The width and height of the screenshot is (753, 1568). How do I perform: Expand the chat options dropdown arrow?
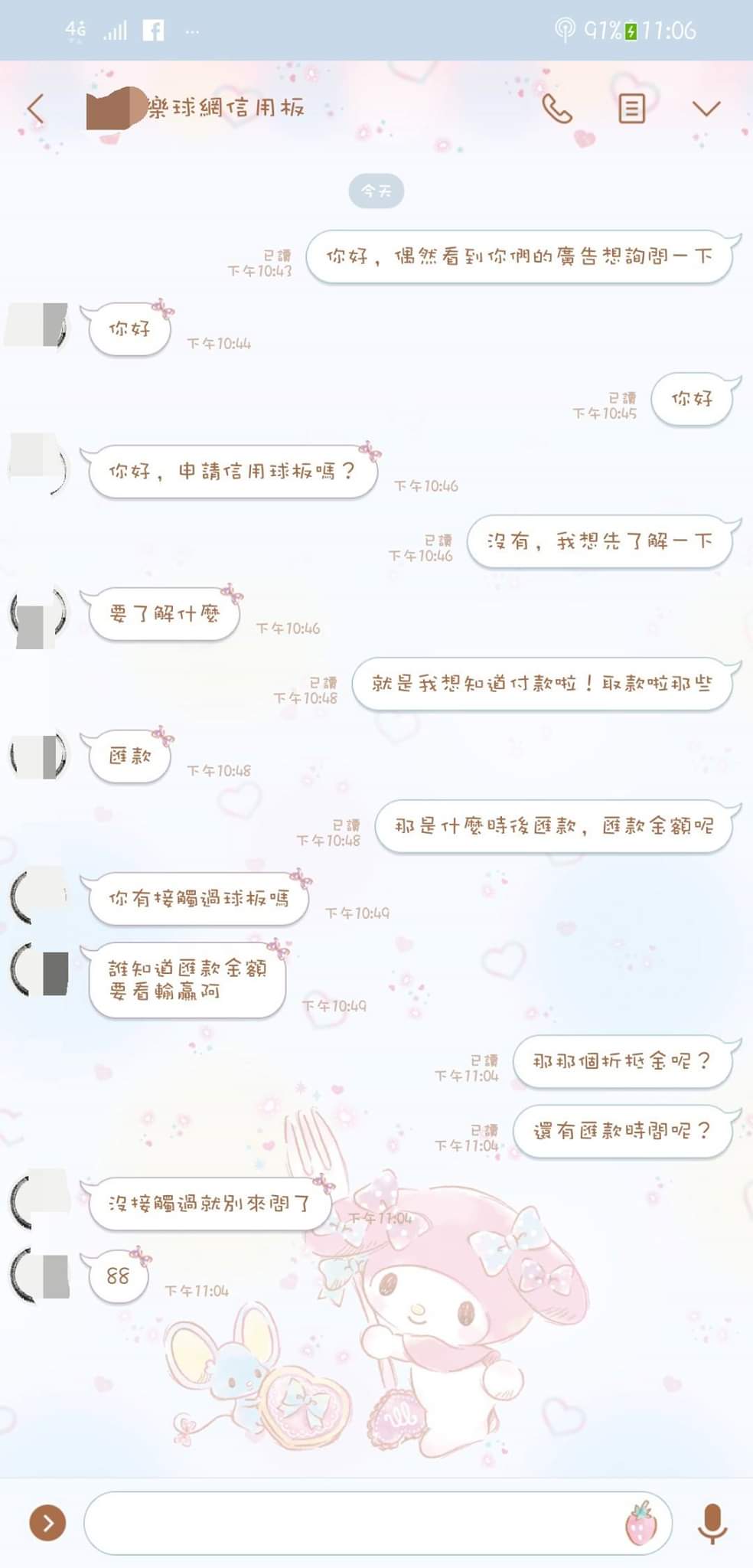pyautogui.click(x=706, y=109)
